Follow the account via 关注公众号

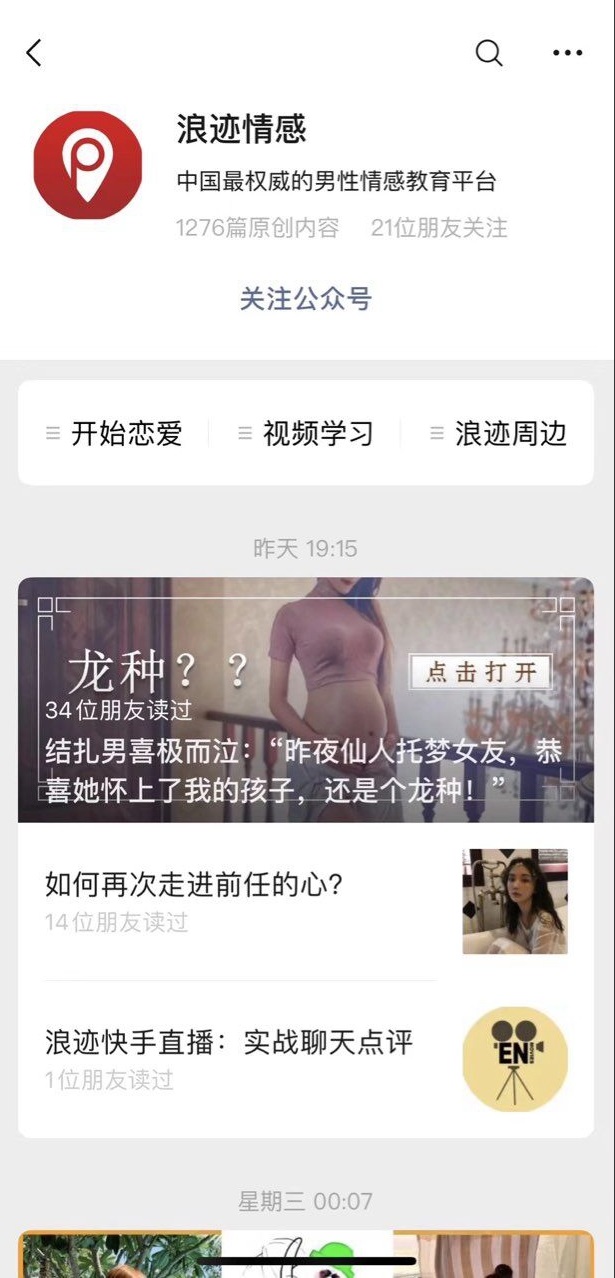point(306,298)
